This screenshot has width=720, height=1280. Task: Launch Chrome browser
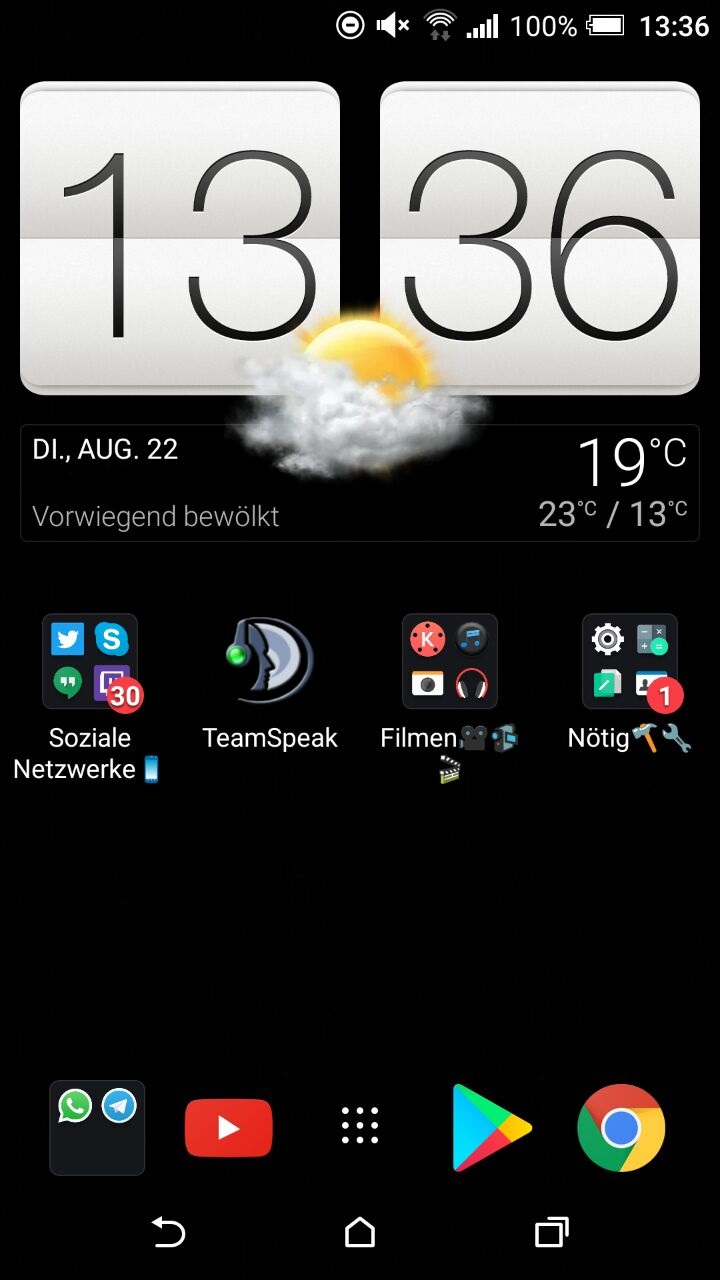(x=621, y=1128)
